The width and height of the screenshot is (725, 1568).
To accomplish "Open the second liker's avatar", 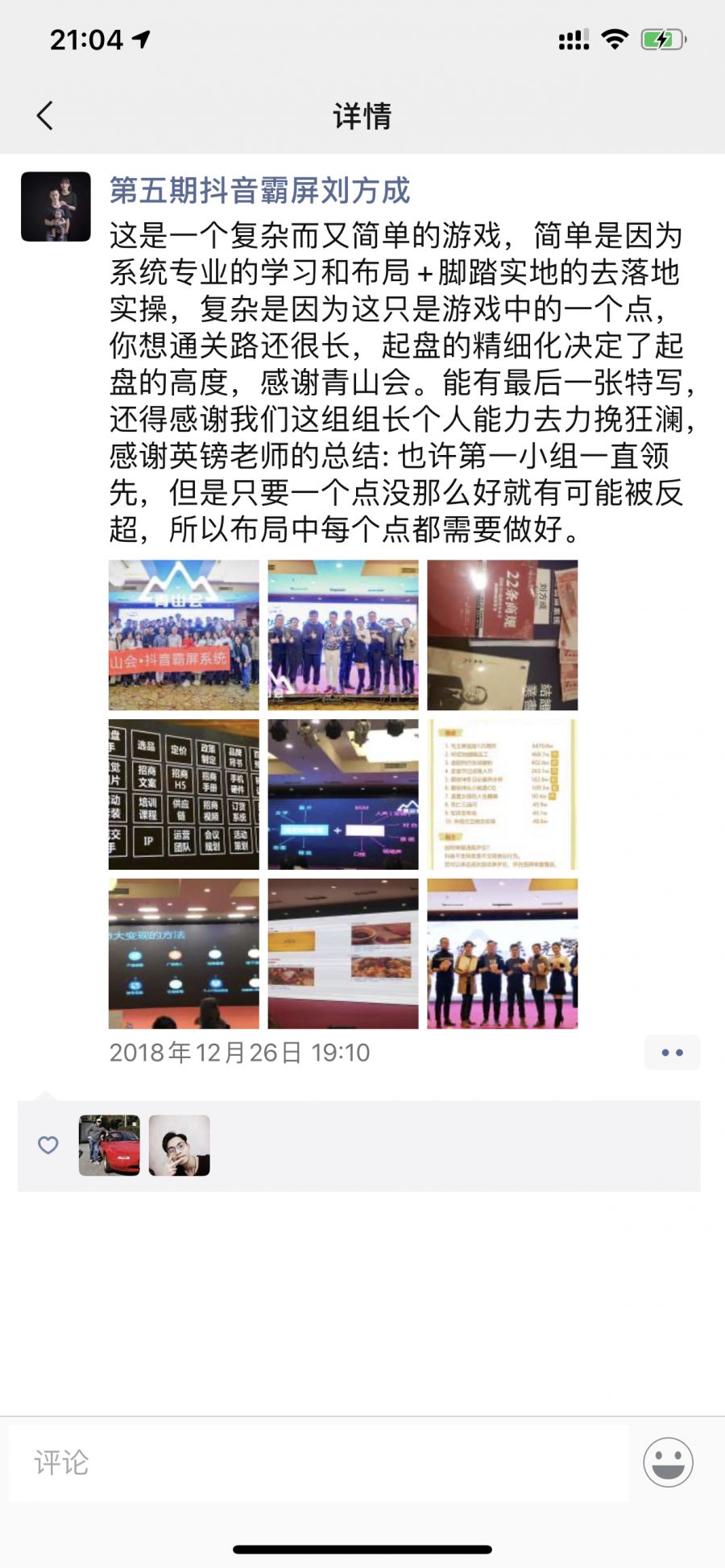I will coord(180,1145).
